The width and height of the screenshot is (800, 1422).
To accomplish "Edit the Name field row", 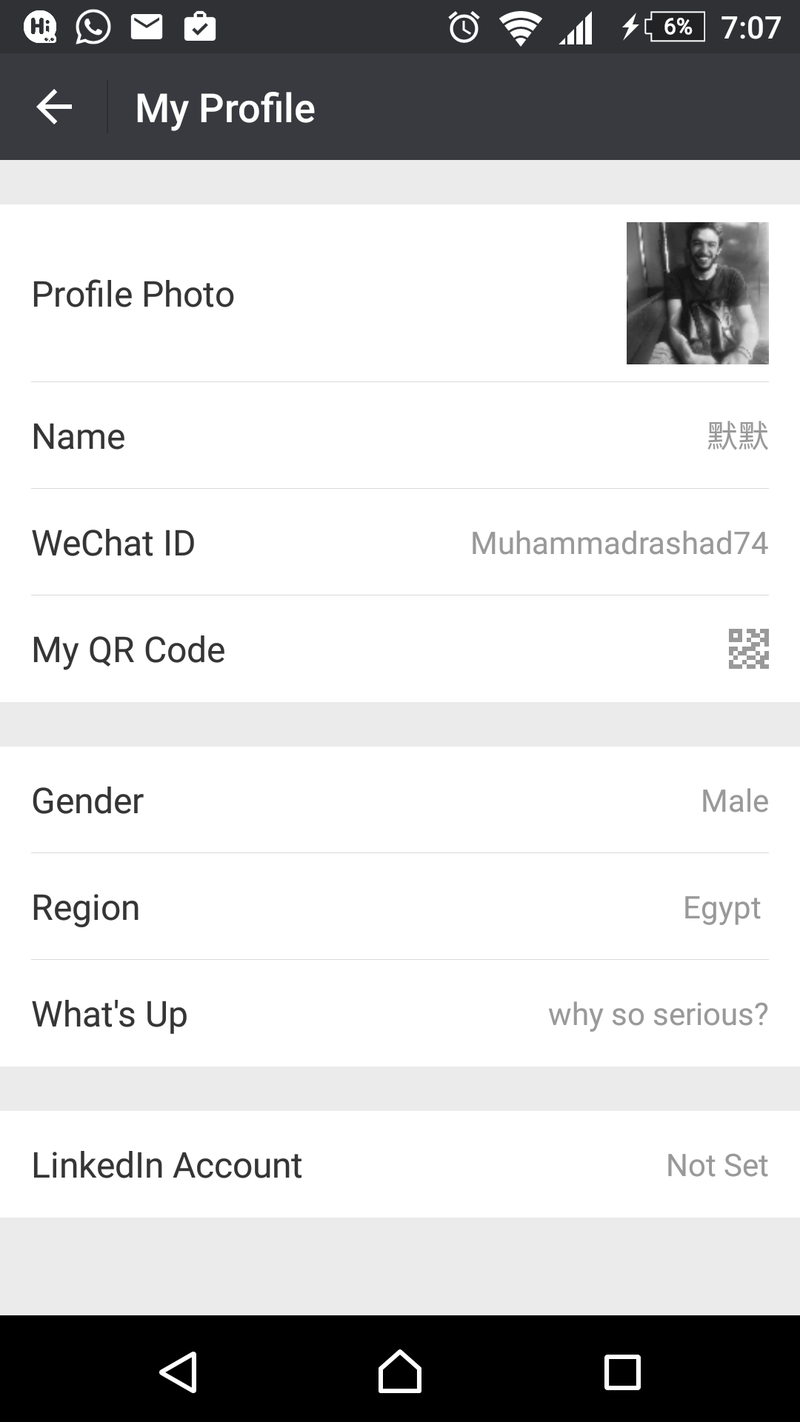I will click(400, 436).
